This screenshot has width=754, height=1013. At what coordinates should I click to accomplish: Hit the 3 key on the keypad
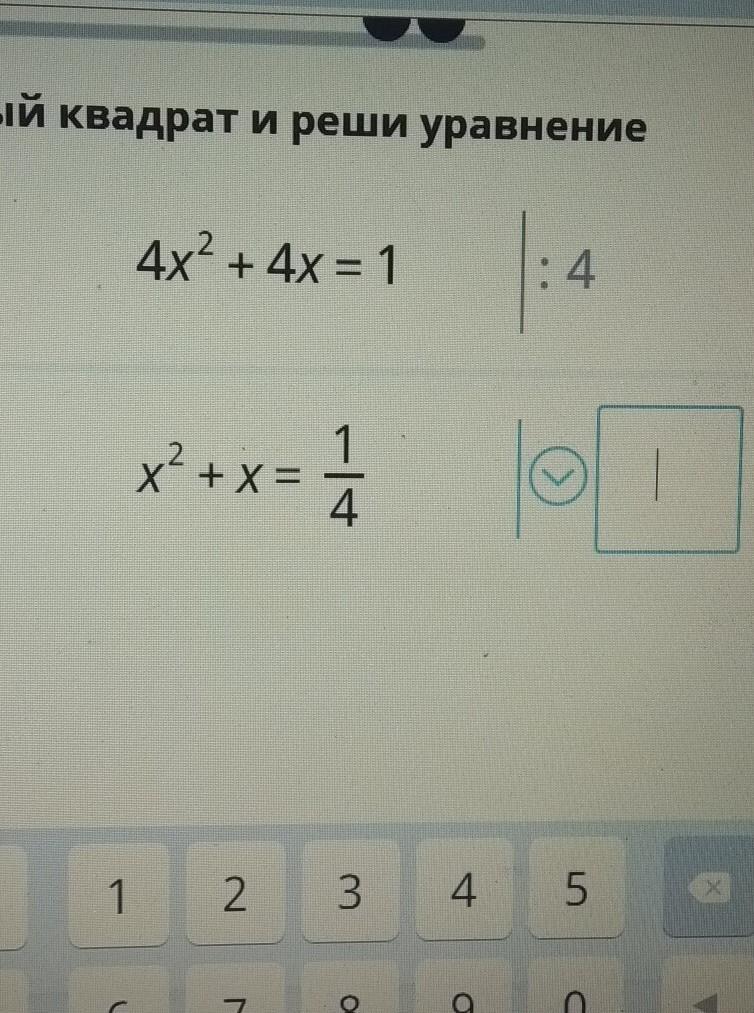(348, 893)
